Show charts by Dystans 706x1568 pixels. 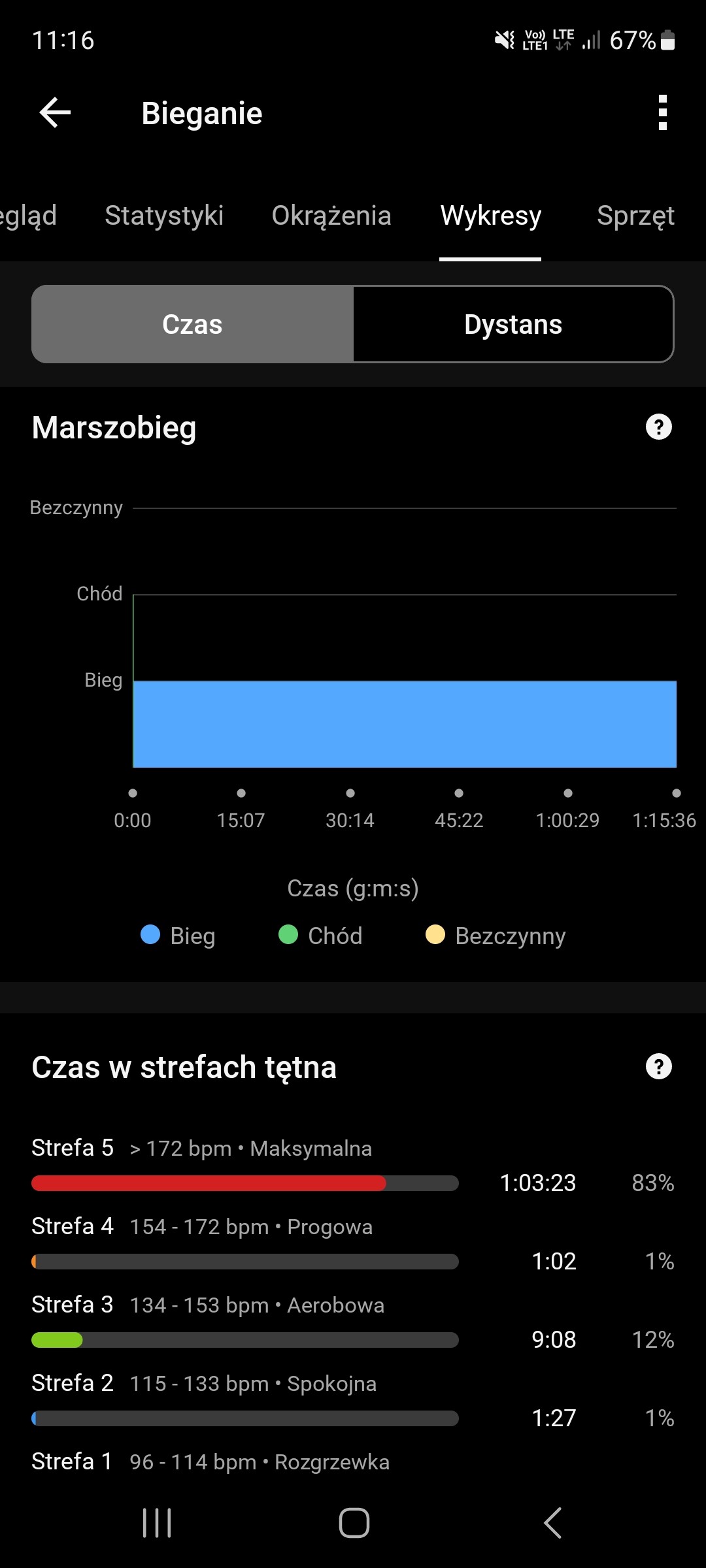coord(513,324)
